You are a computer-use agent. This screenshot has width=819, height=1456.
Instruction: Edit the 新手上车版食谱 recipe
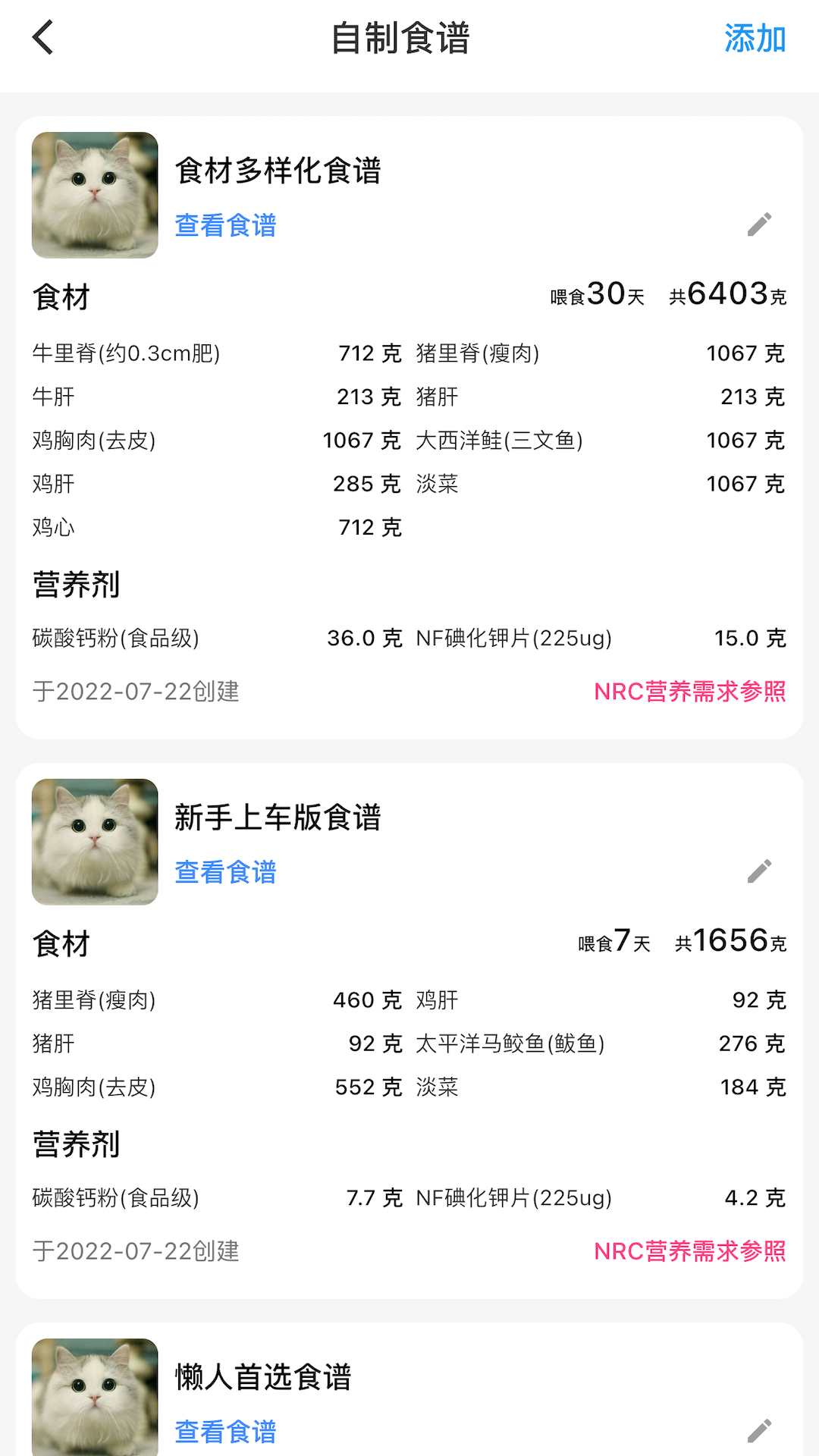[759, 871]
